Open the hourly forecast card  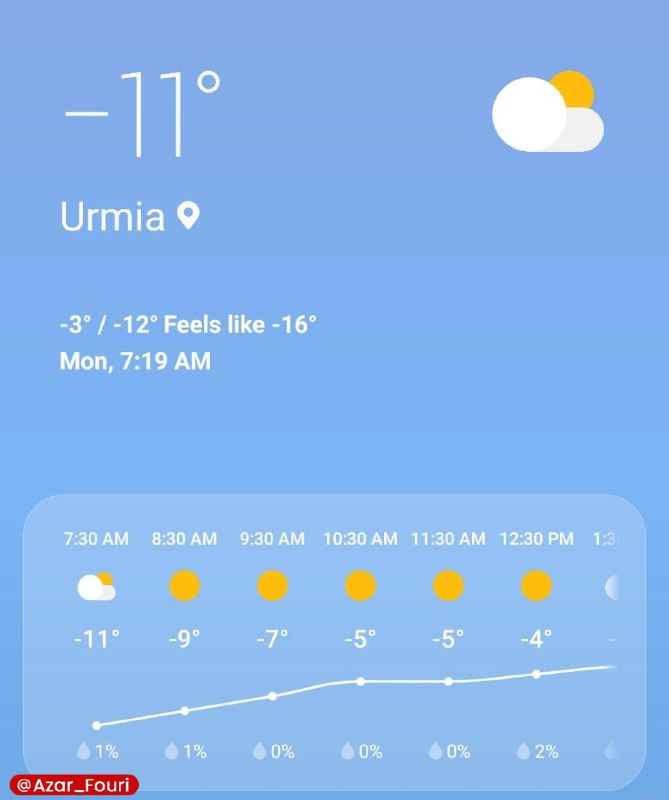tap(334, 640)
